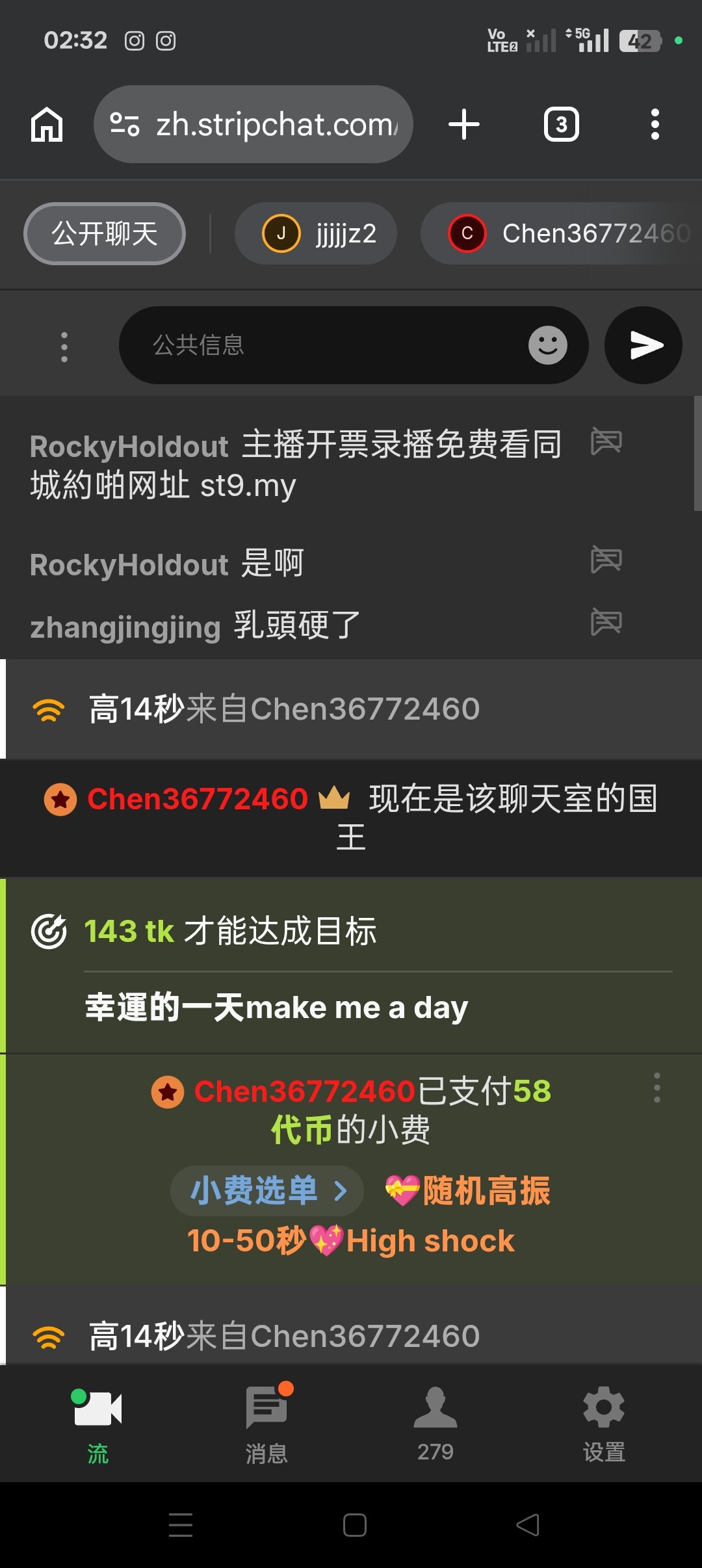
Task: Select the 公开聊天 chat tab
Action: (105, 234)
